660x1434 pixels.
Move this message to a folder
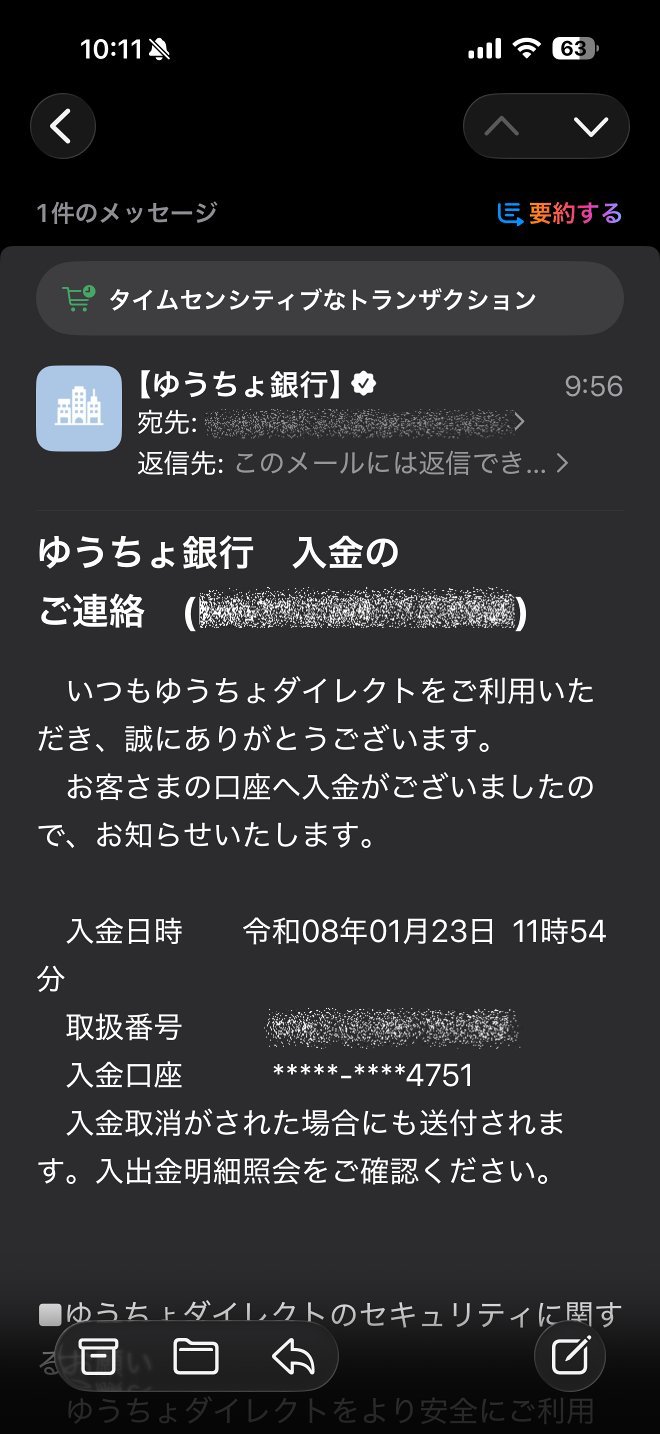coord(196,1355)
